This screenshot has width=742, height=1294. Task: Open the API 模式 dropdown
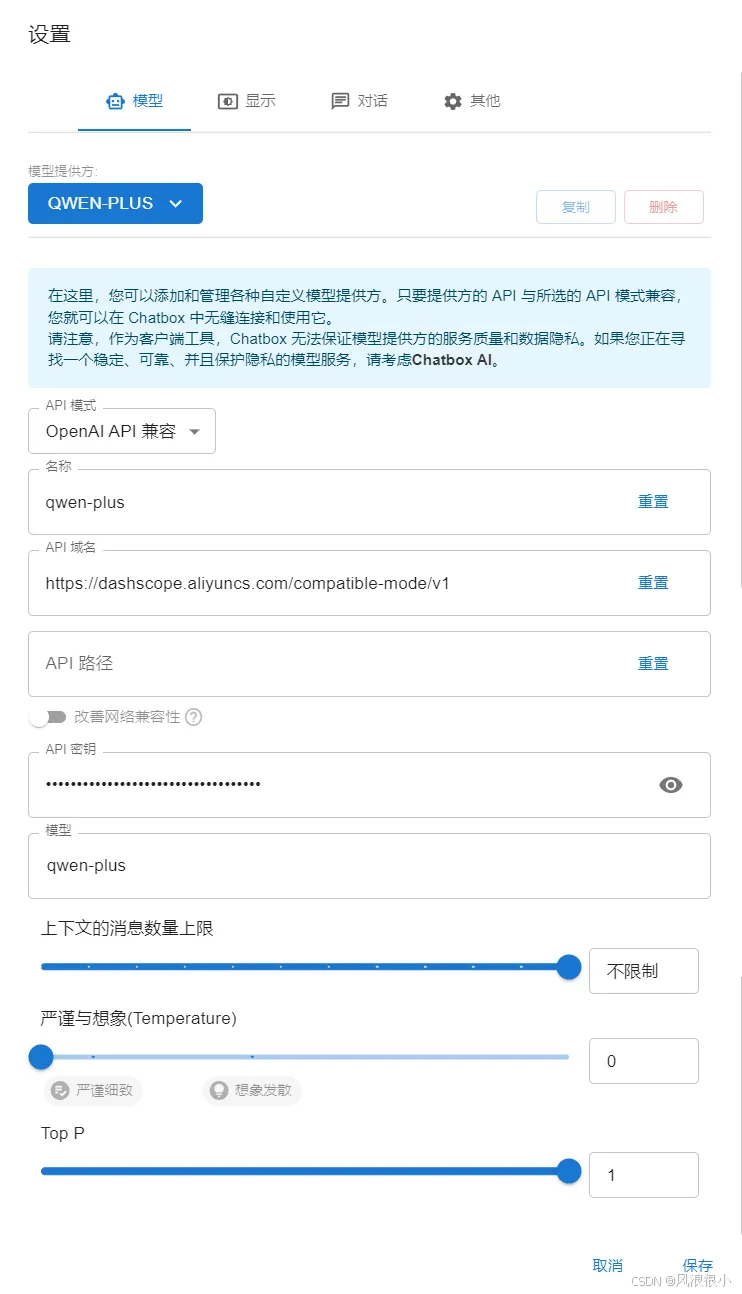122,432
